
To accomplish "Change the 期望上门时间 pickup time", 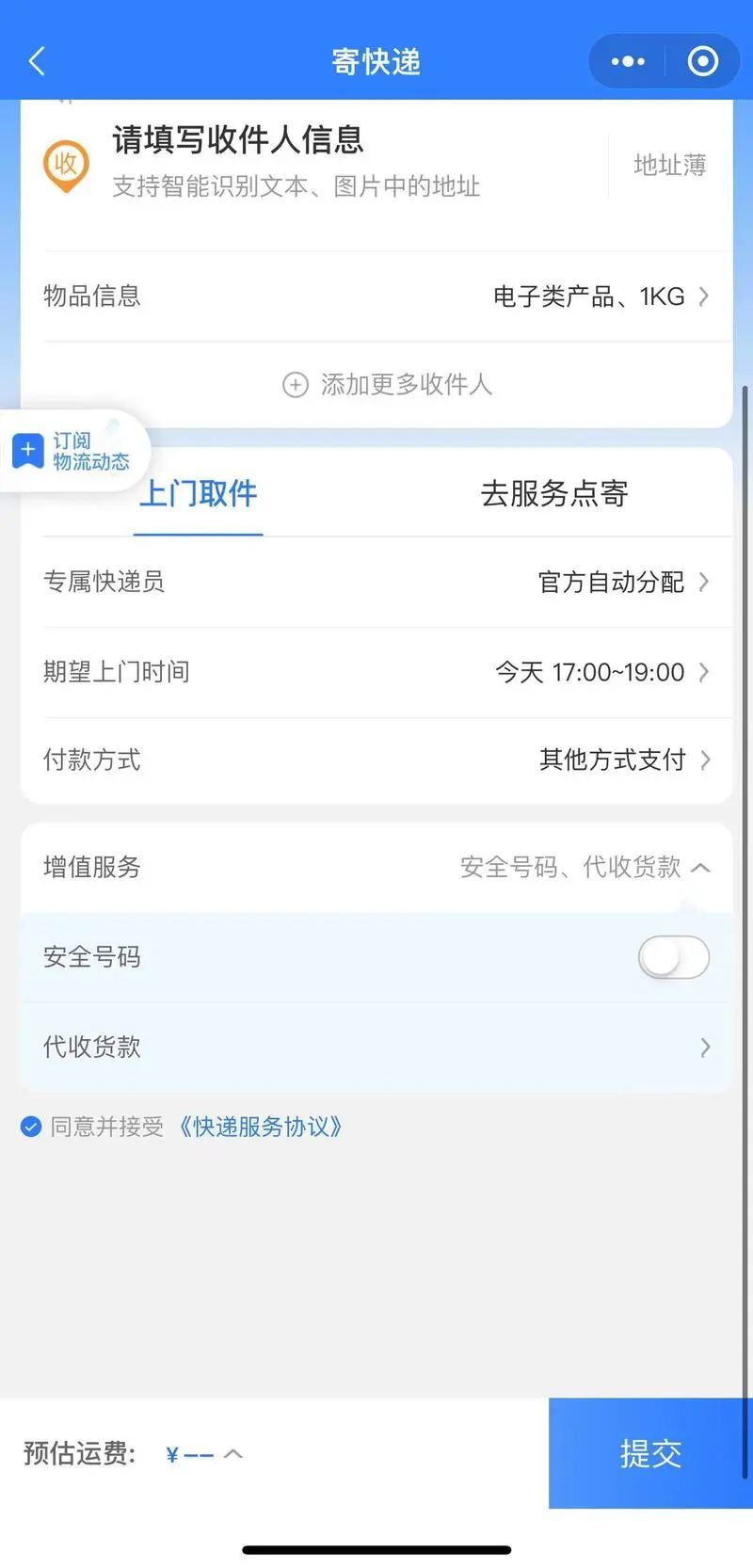I will (x=376, y=672).
